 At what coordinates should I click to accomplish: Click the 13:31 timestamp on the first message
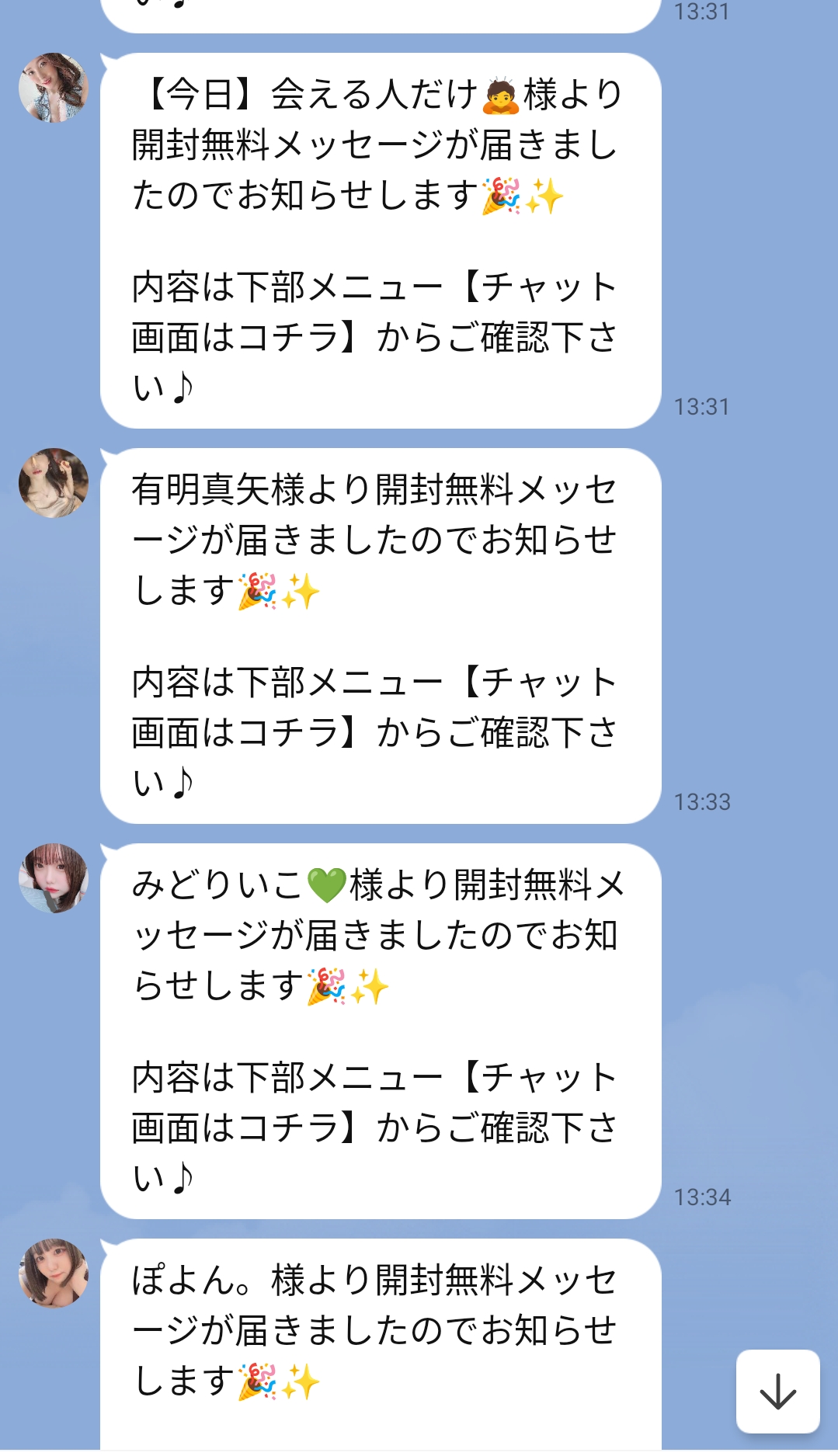click(701, 405)
